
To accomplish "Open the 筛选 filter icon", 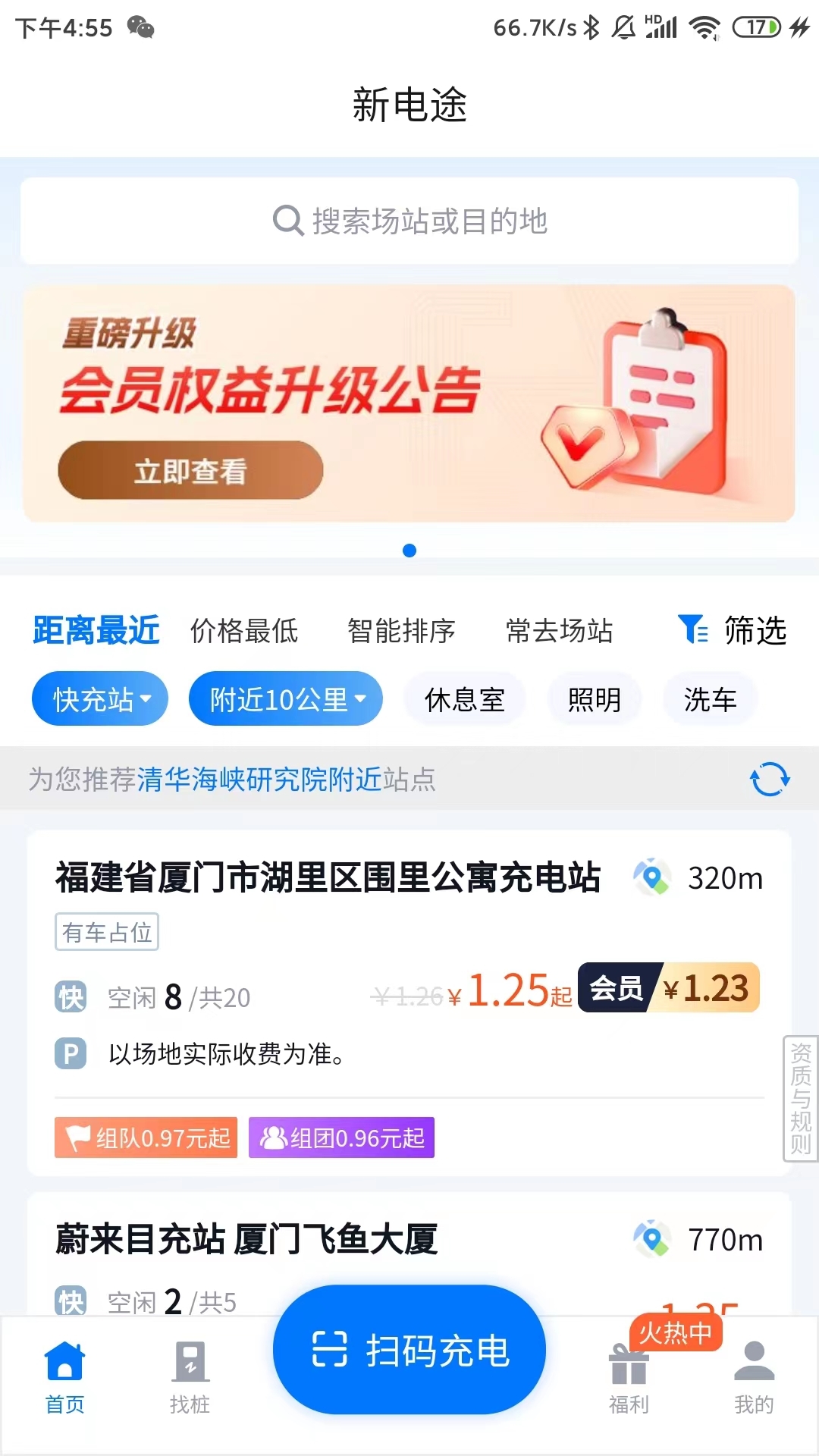I will pyautogui.click(x=695, y=631).
